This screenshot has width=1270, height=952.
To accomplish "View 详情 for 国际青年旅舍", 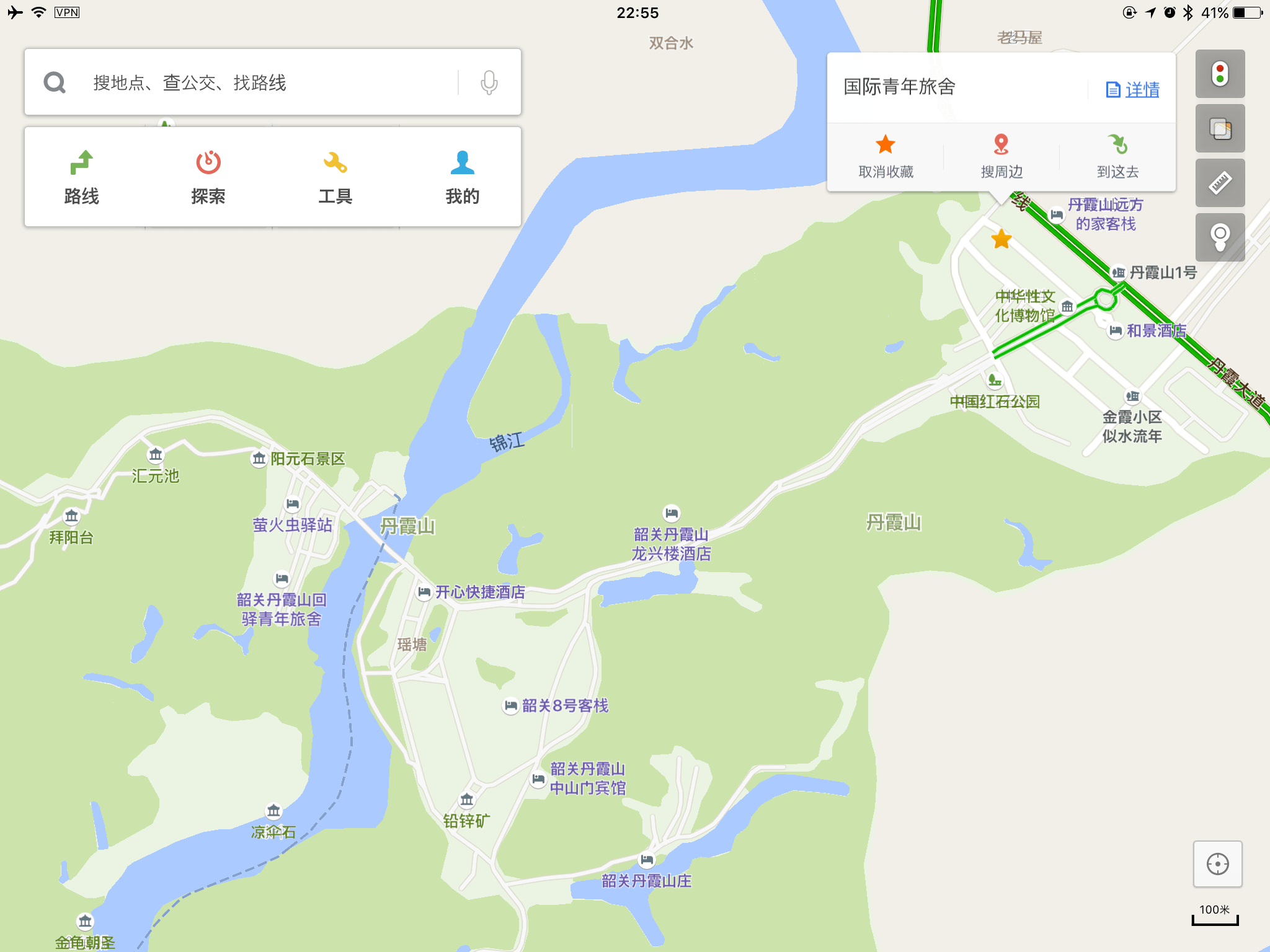I will pos(1133,90).
